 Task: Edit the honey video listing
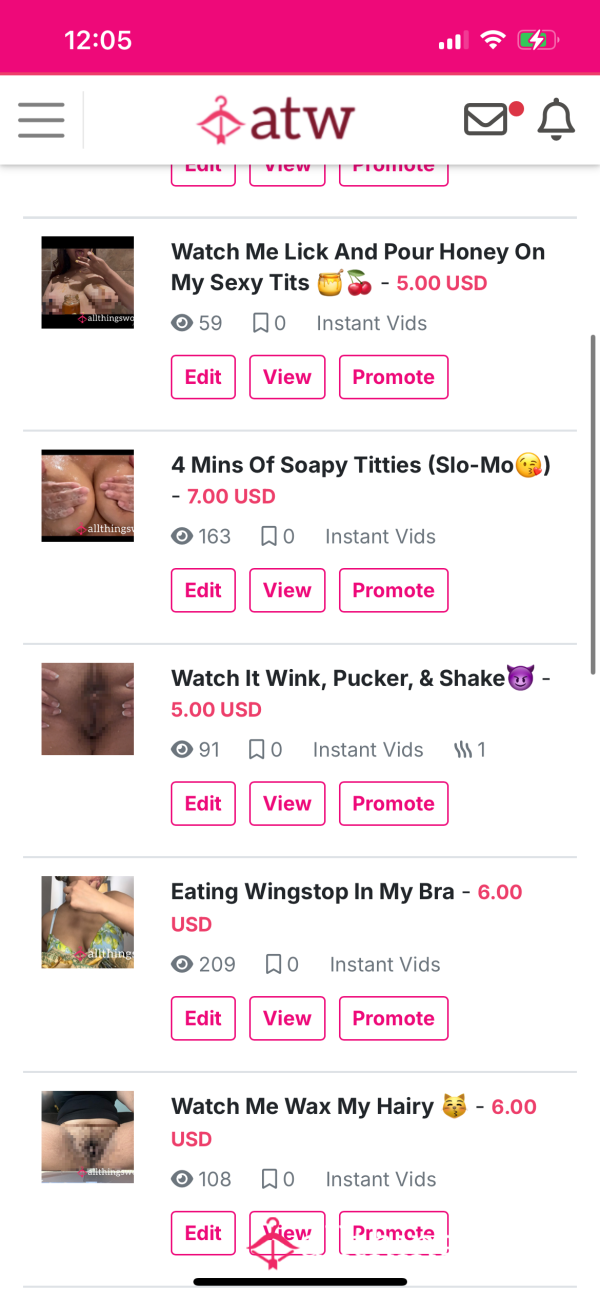coord(203,377)
